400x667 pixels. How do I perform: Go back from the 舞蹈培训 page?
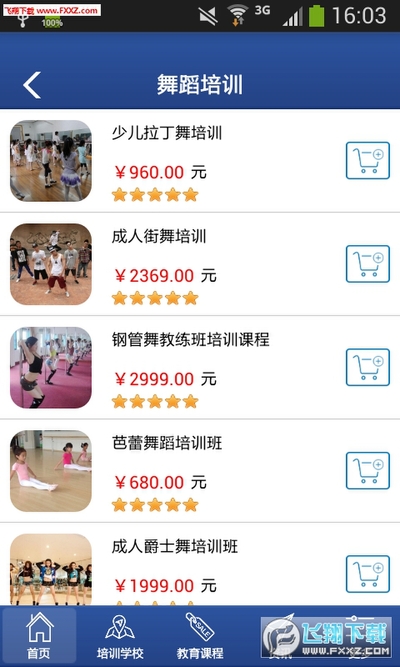(x=32, y=85)
